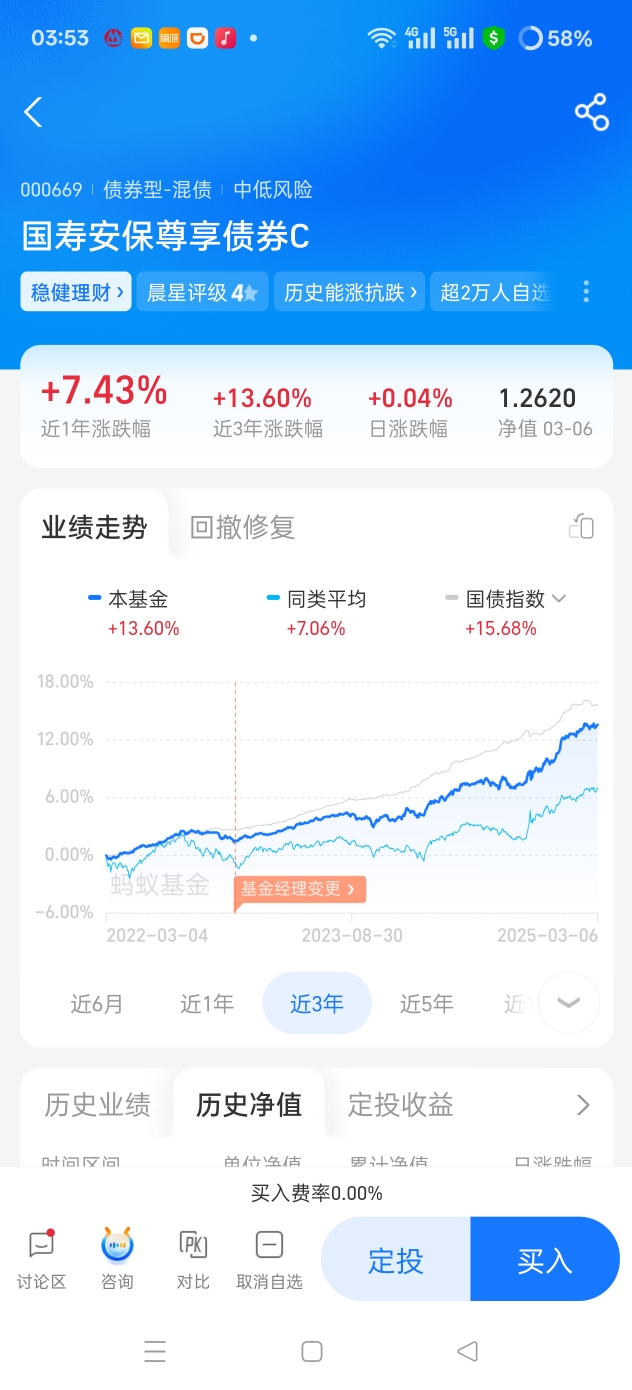The height and width of the screenshot is (1390, 632).
Task: Tap 买入 to buy the fund
Action: (x=545, y=1260)
